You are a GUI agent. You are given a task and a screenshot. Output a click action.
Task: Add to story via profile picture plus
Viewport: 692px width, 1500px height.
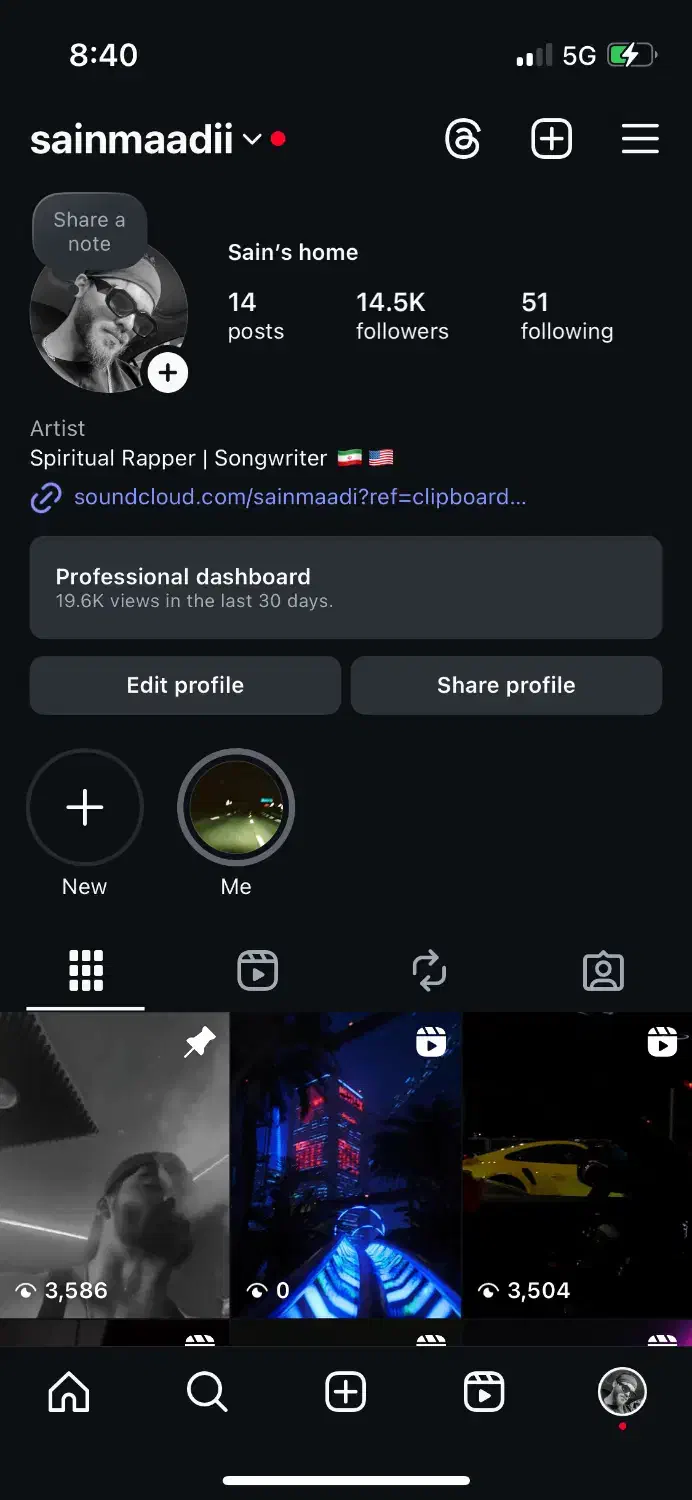click(x=168, y=373)
